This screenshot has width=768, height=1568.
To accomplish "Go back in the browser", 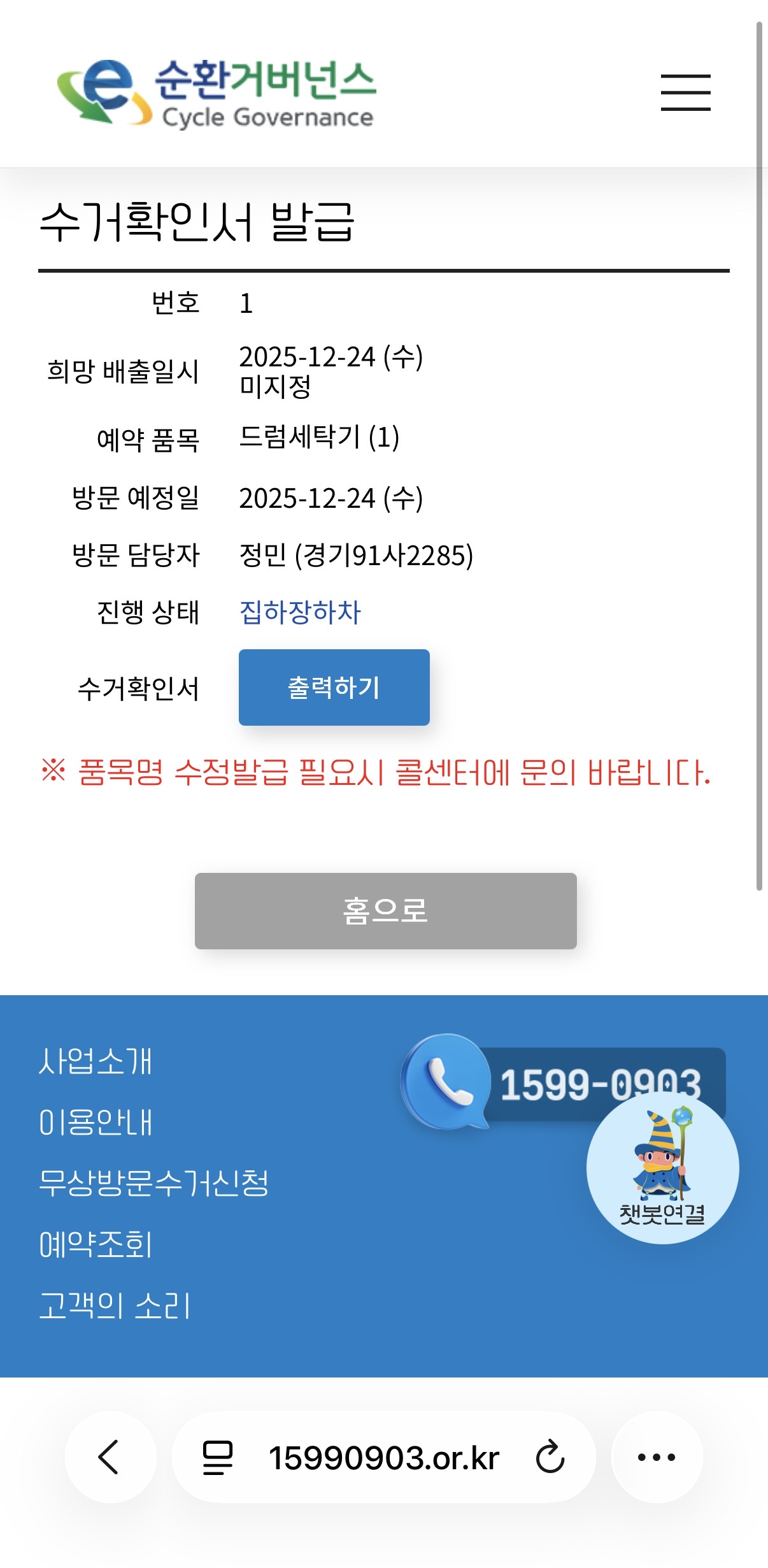I will click(x=110, y=1457).
